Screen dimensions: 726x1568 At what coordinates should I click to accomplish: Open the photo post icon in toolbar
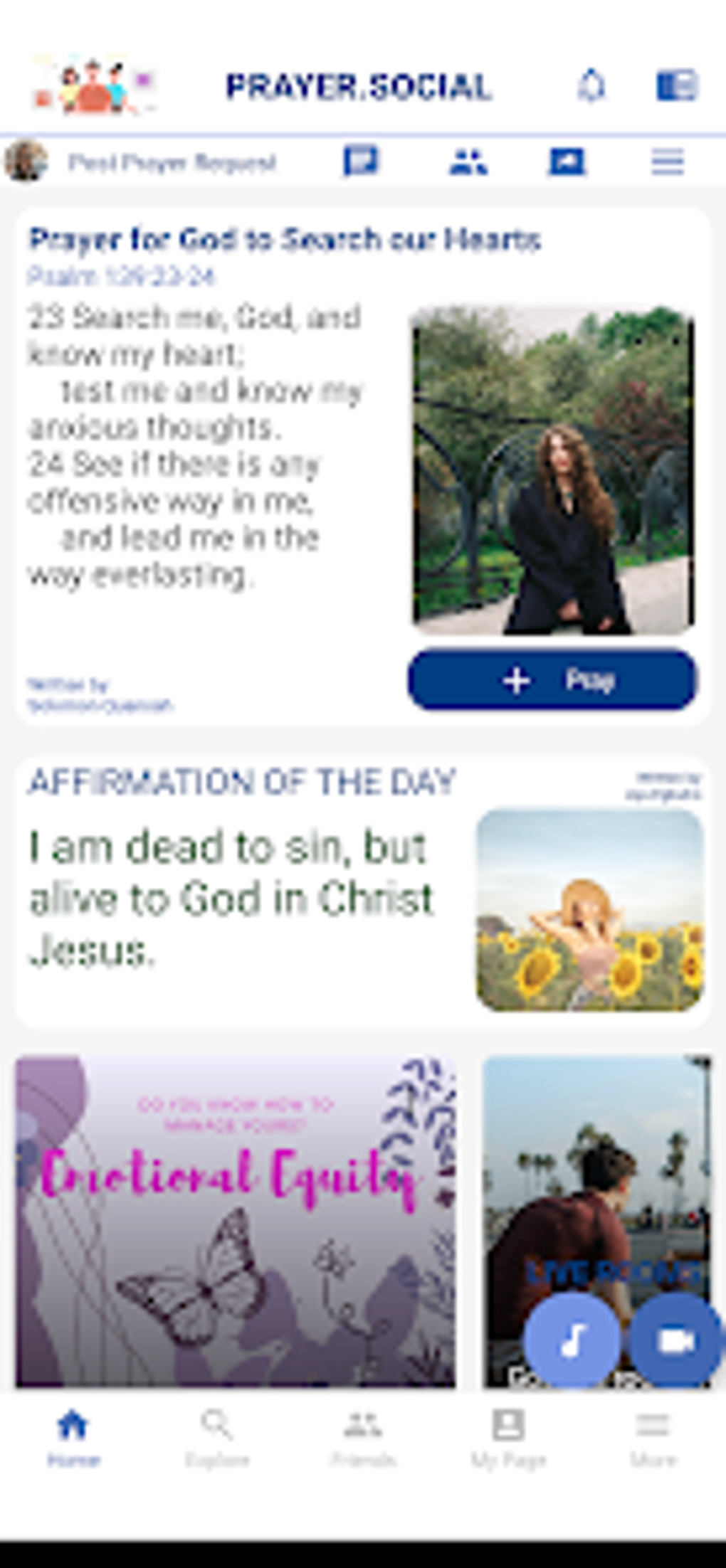coord(567,162)
